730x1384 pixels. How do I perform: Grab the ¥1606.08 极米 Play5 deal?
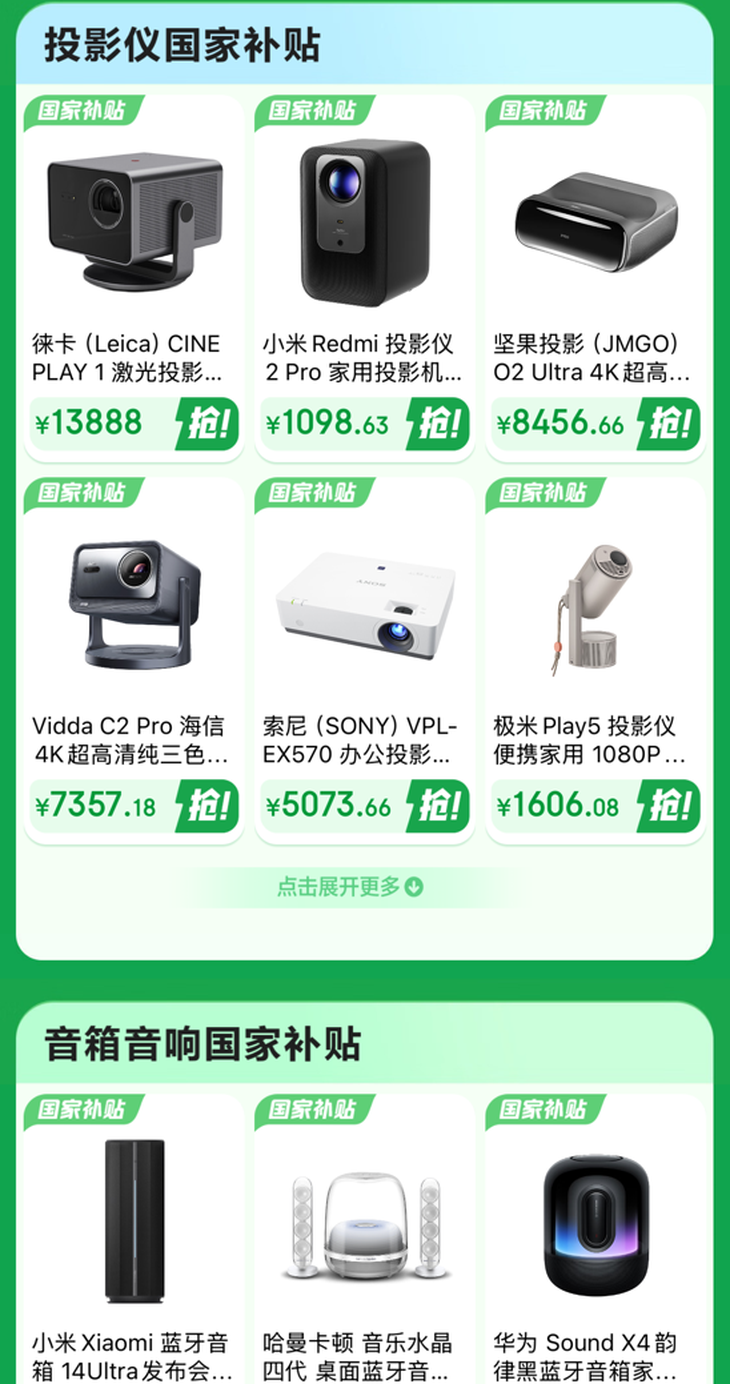click(x=668, y=806)
